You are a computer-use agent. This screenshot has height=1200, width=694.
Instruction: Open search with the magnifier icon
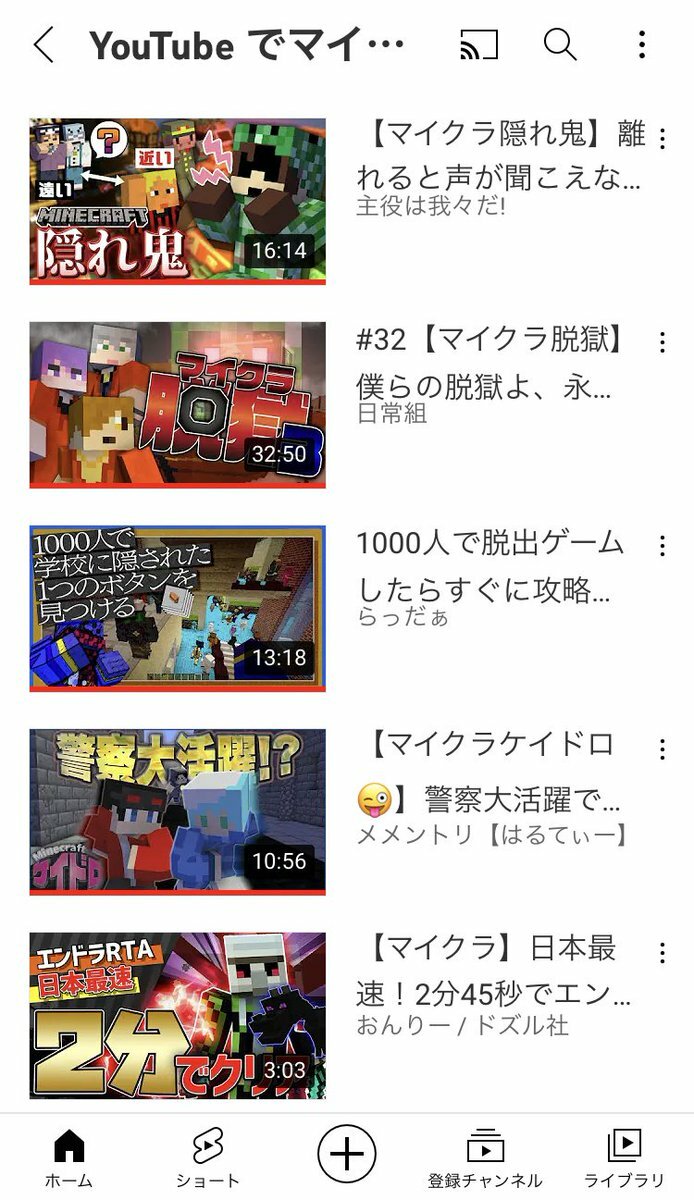pos(560,45)
